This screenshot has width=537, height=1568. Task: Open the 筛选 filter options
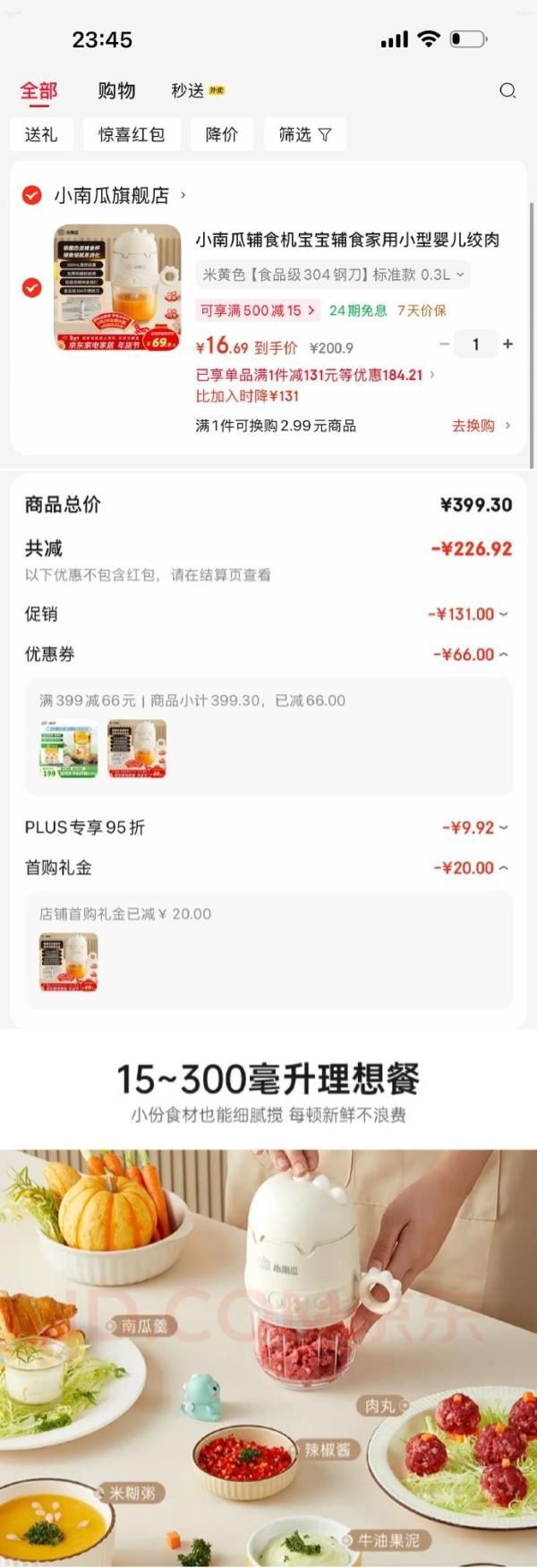(304, 135)
